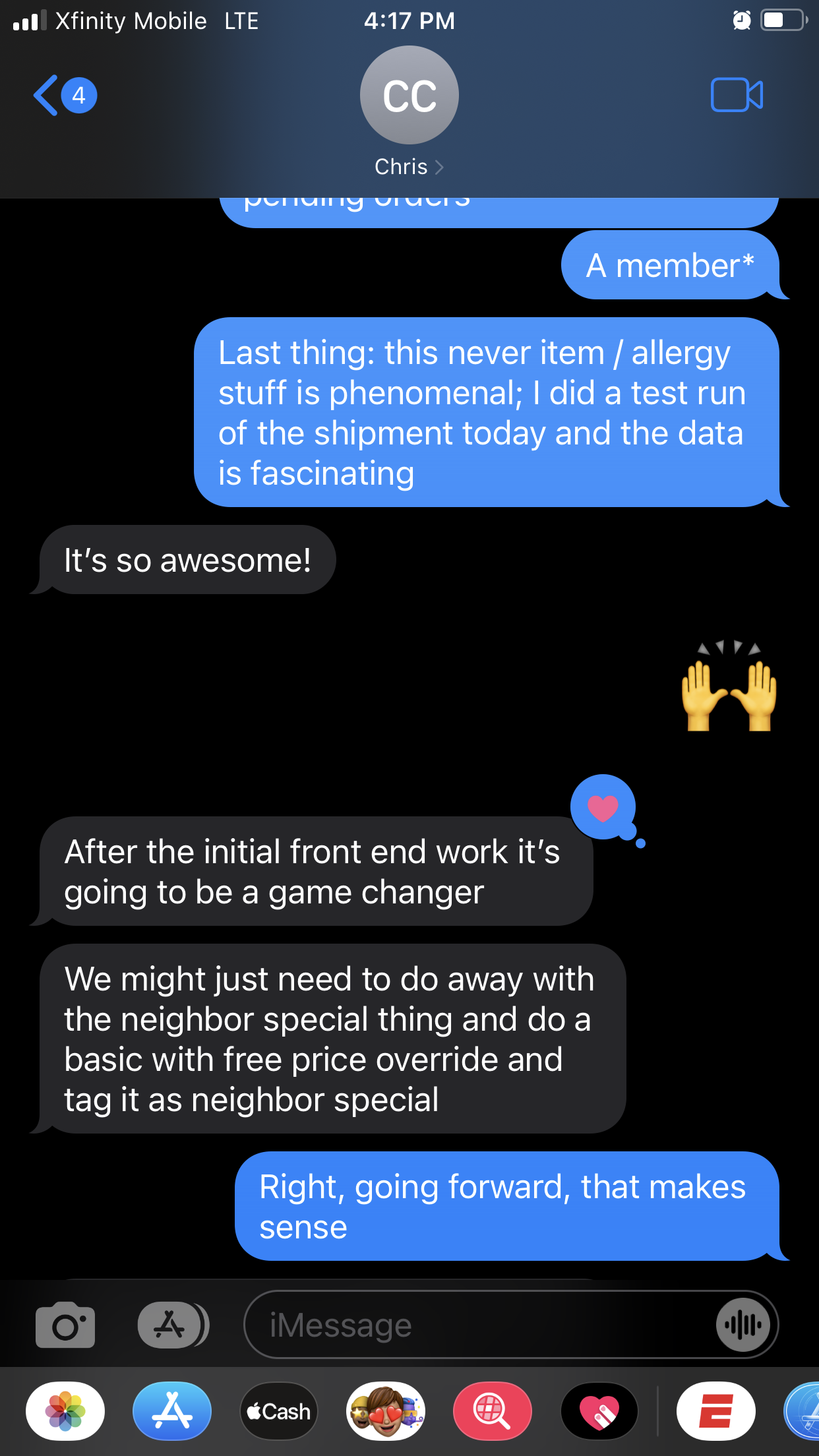819x1456 pixels.
Task: Open the ESPN iMessage app
Action: tap(715, 1411)
